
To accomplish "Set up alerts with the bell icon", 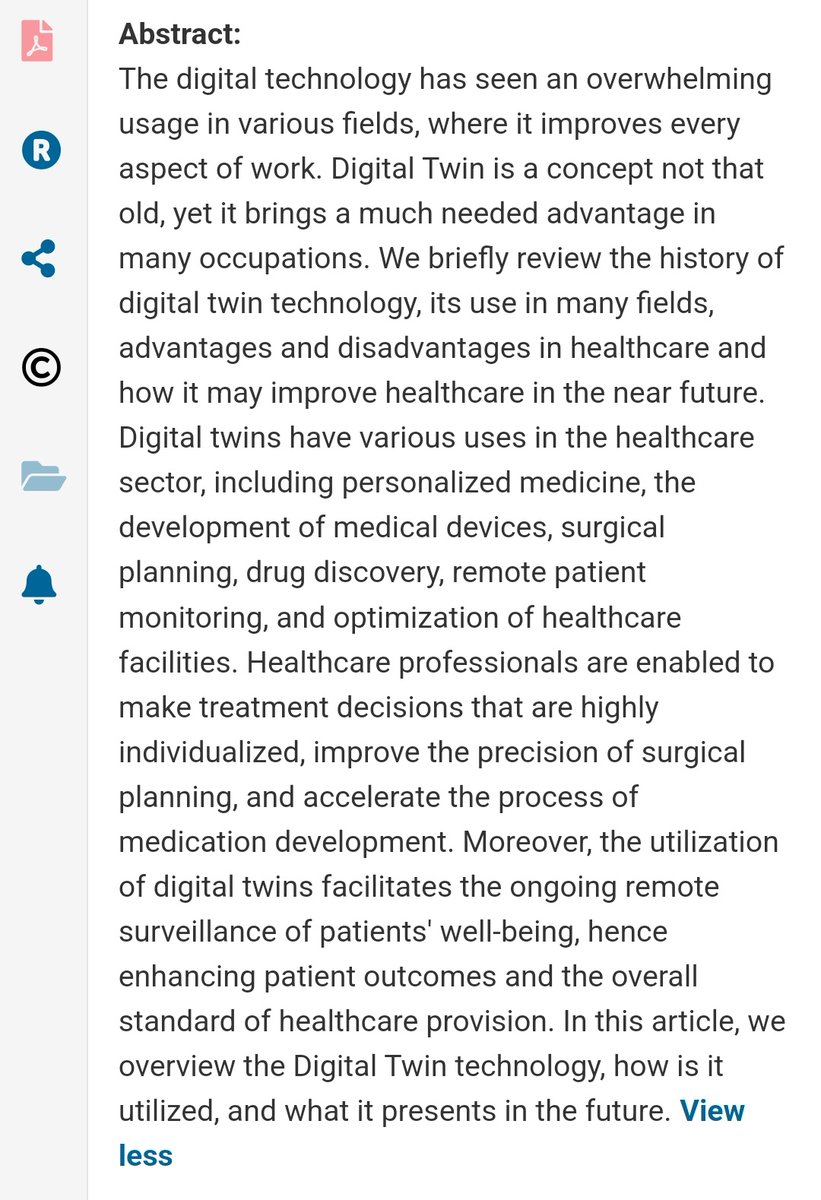I will (x=40, y=584).
